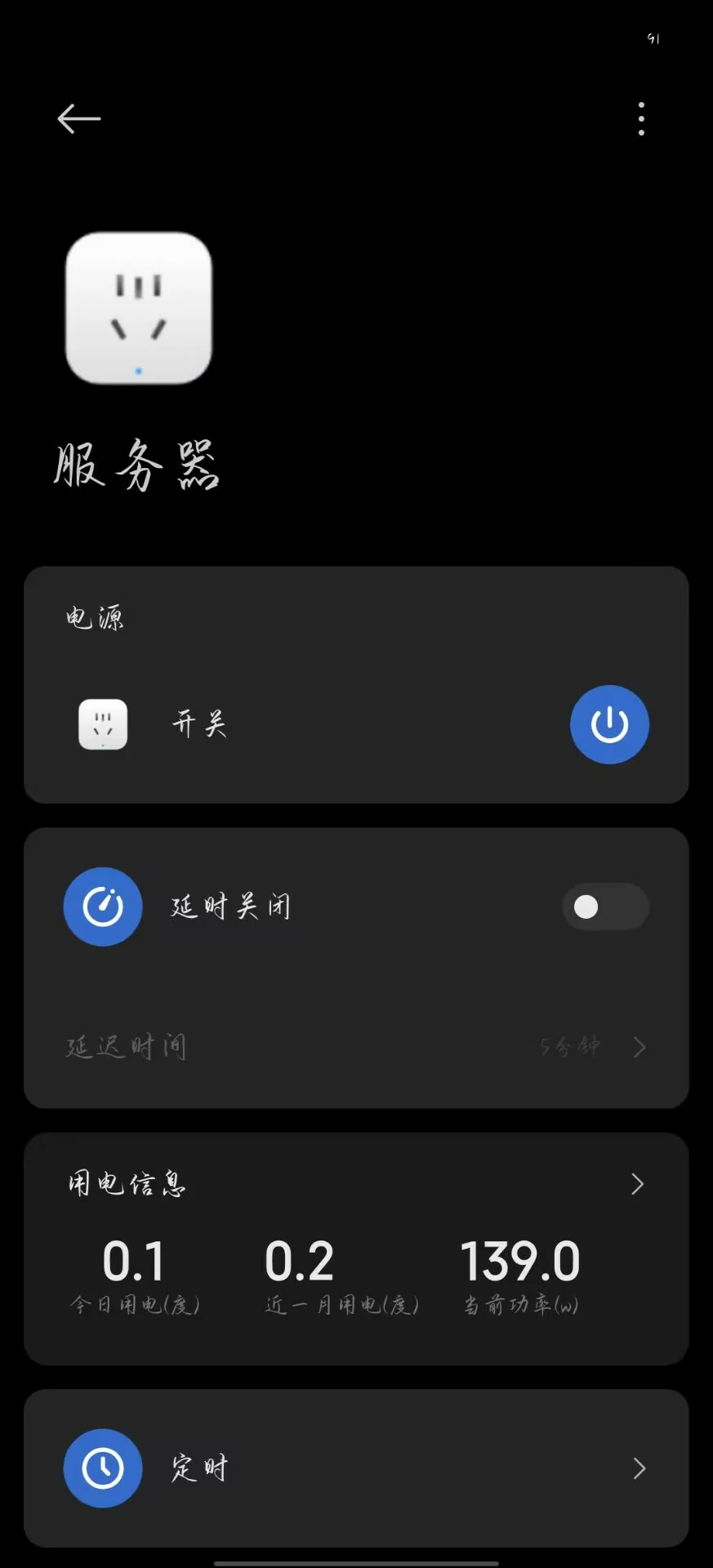
Task: Tap 延迟时间 to change delay duration
Action: point(127,1045)
